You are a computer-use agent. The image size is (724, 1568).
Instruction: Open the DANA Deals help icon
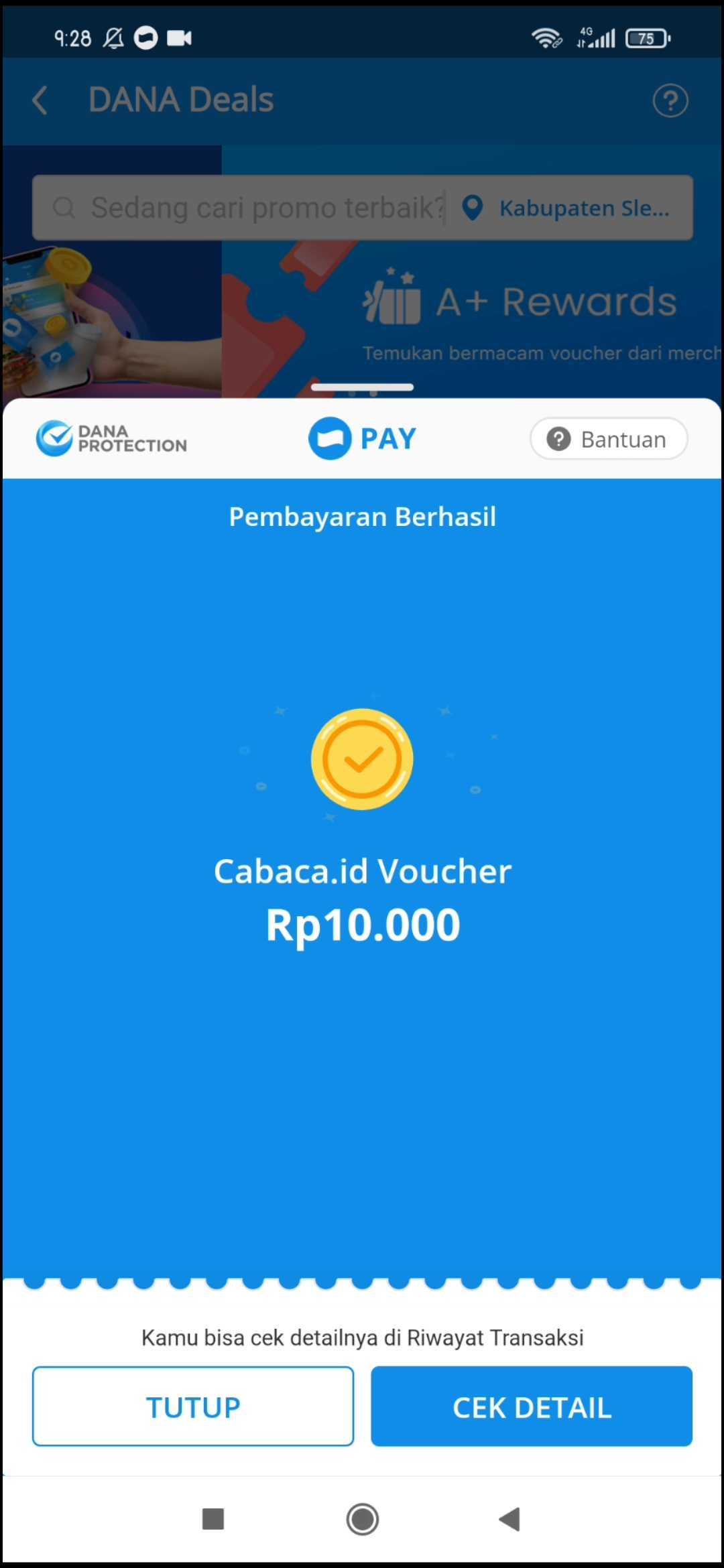[670, 101]
